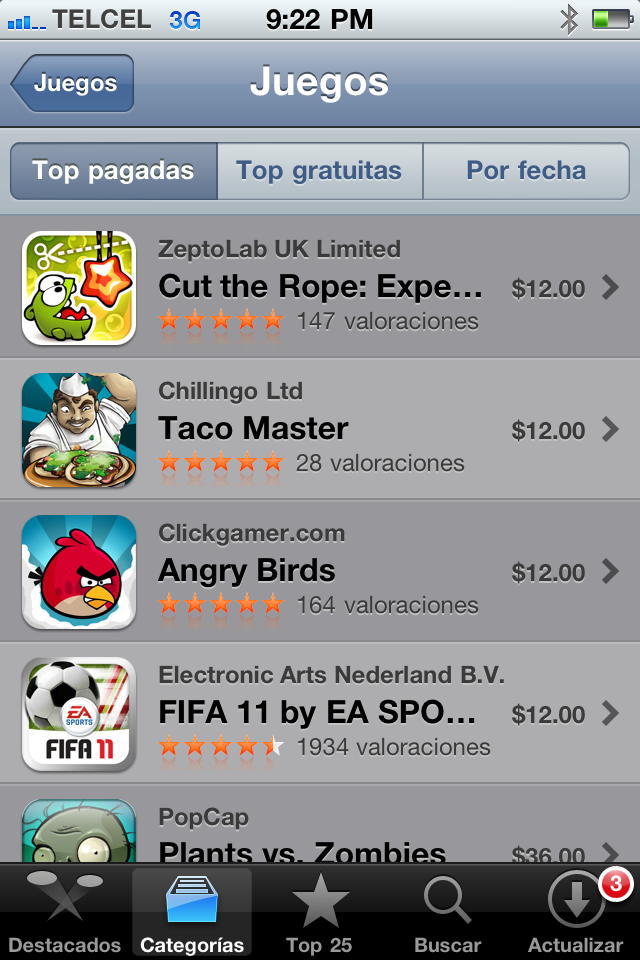Open the Actualizar updates tab
This screenshot has height=960, width=640.
[575, 912]
